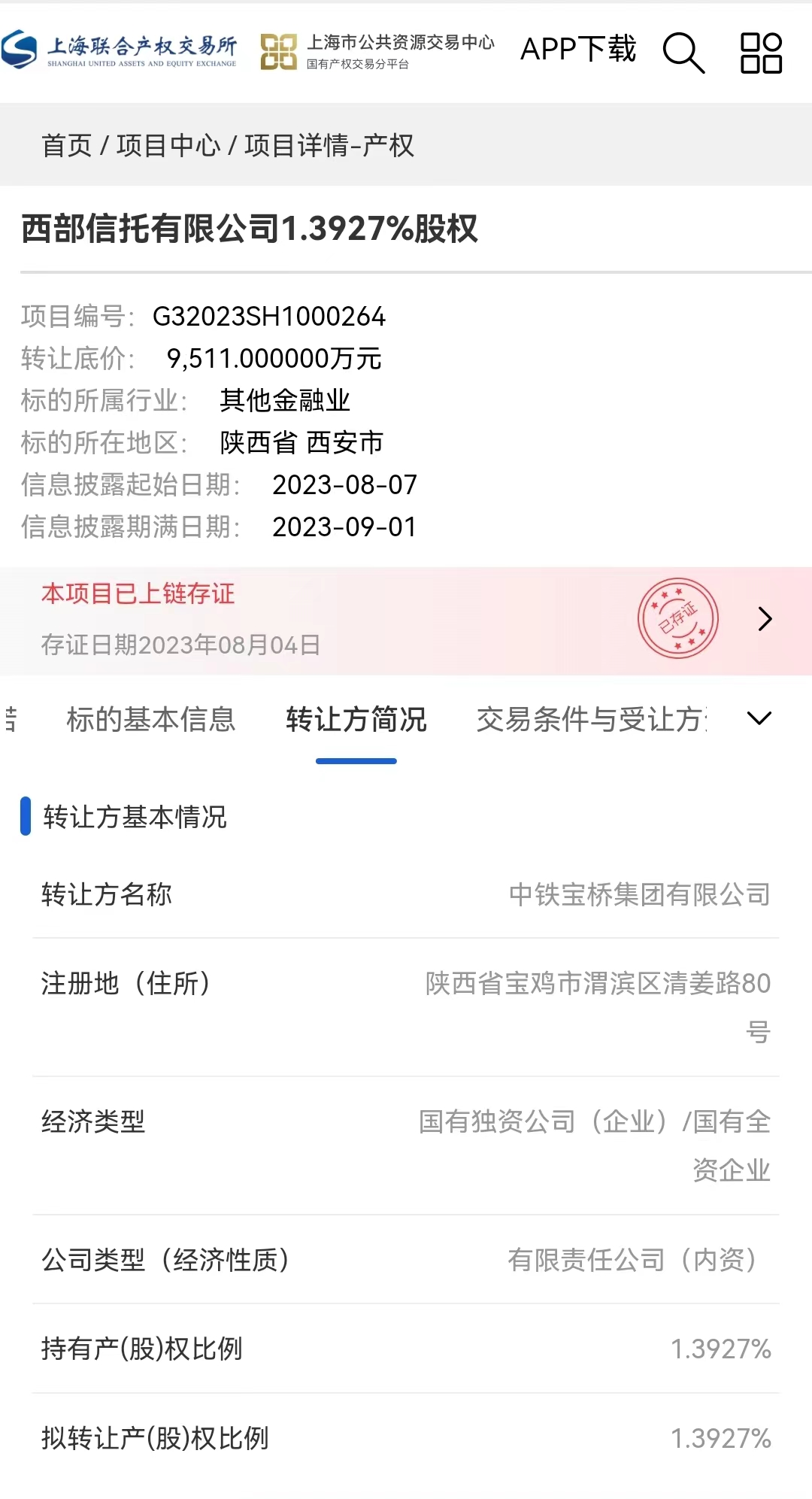Switch to 标的基本信息 tab
The width and height of the screenshot is (812, 1499).
tap(151, 720)
